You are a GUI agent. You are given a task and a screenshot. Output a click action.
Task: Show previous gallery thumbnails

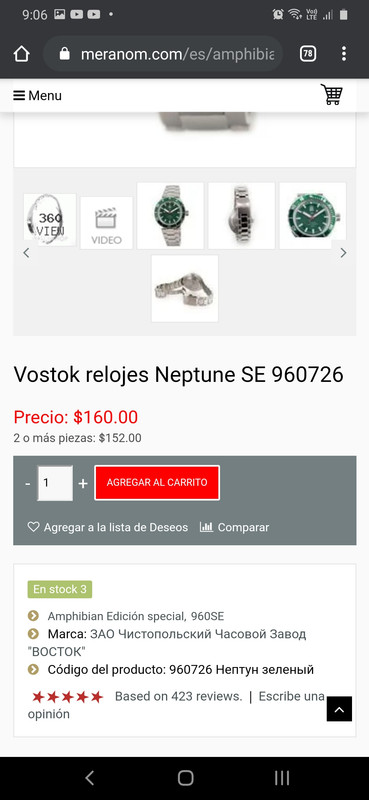[x=27, y=253]
